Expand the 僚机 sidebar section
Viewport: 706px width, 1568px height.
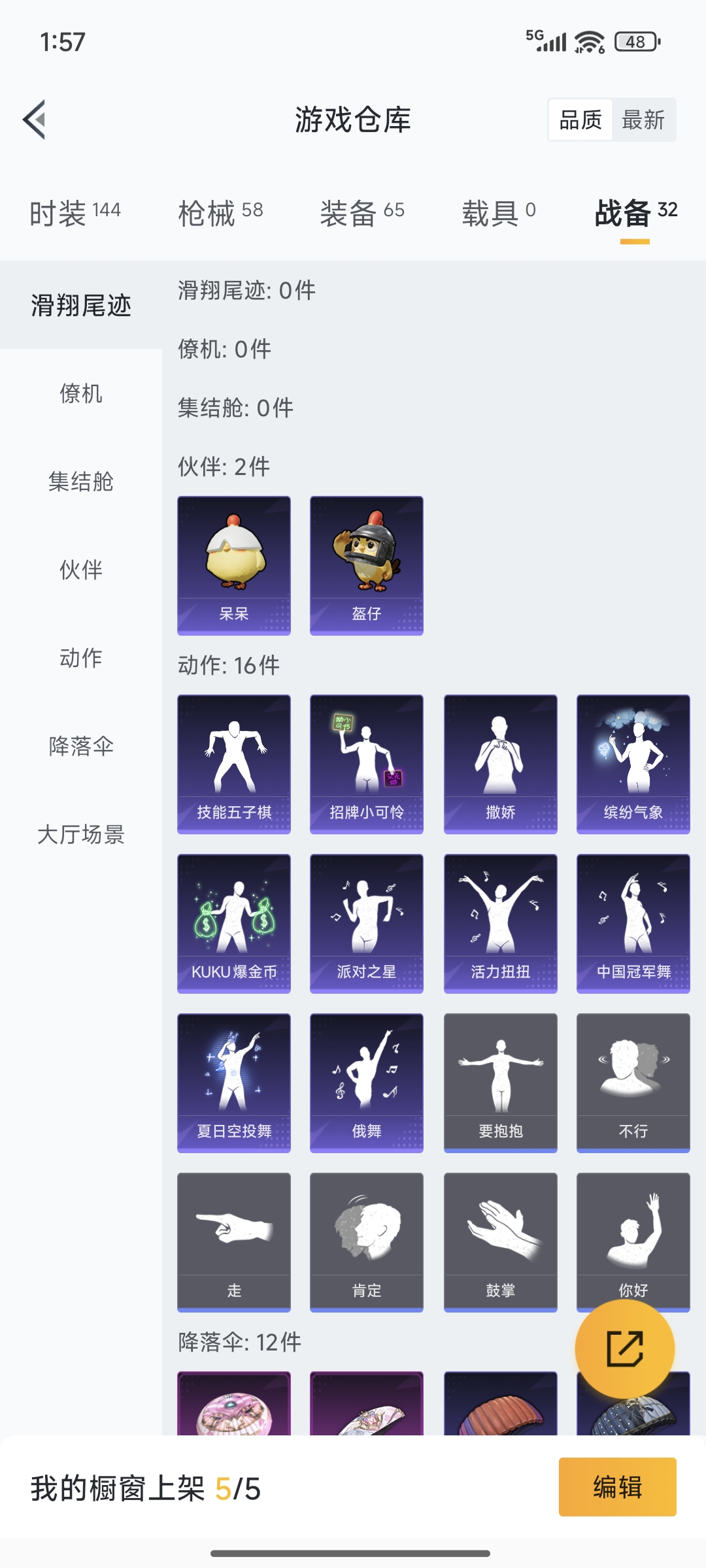pyautogui.click(x=80, y=394)
